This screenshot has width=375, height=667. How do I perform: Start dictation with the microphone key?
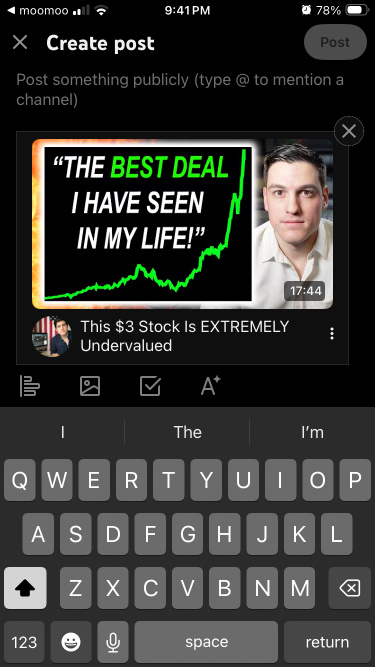[113, 641]
